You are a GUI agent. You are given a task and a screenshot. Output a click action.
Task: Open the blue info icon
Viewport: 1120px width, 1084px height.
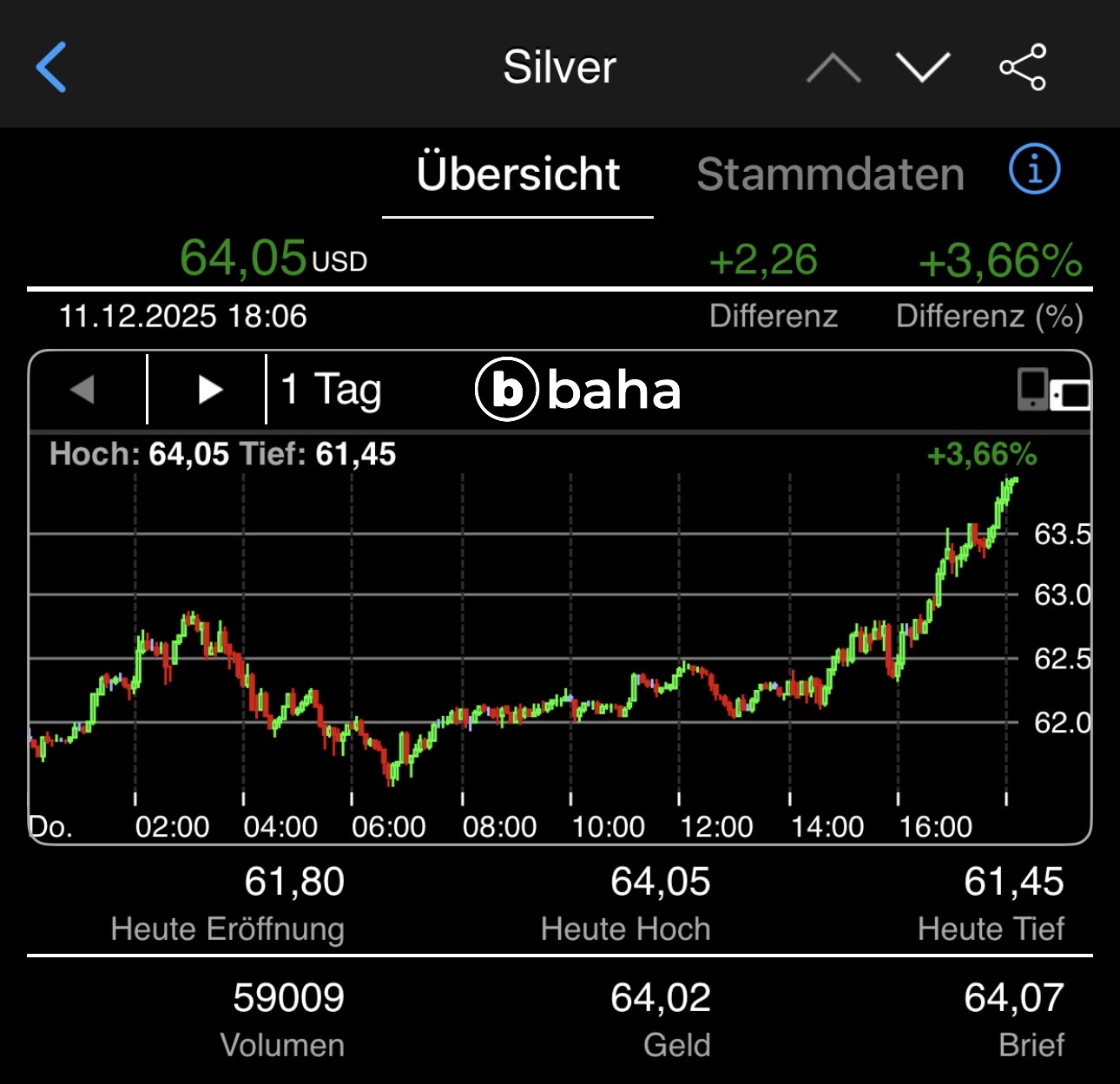tap(1034, 169)
